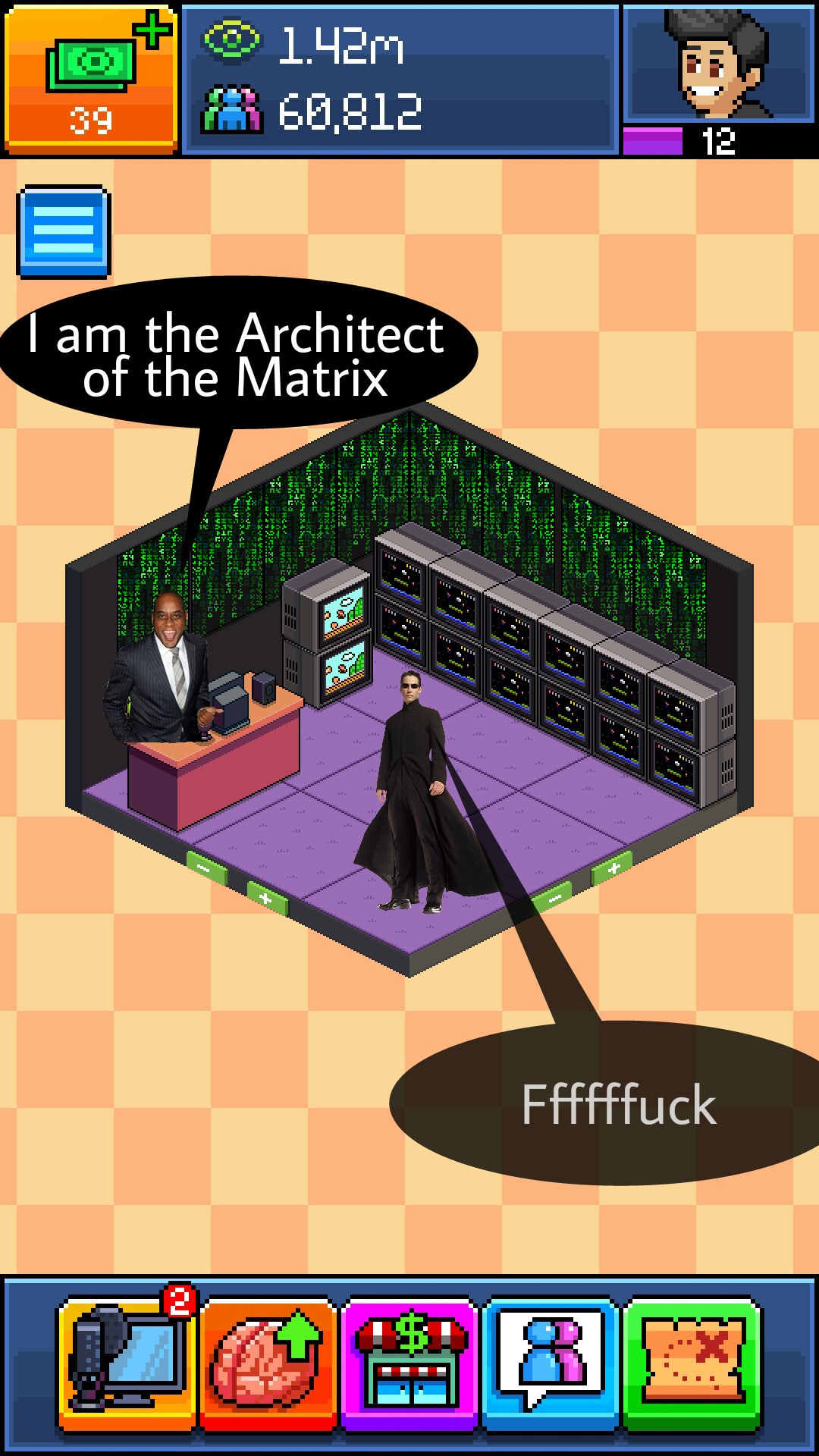Image resolution: width=819 pixels, height=1456 pixels.
Task: Open the shop store tab
Action: [x=409, y=1362]
